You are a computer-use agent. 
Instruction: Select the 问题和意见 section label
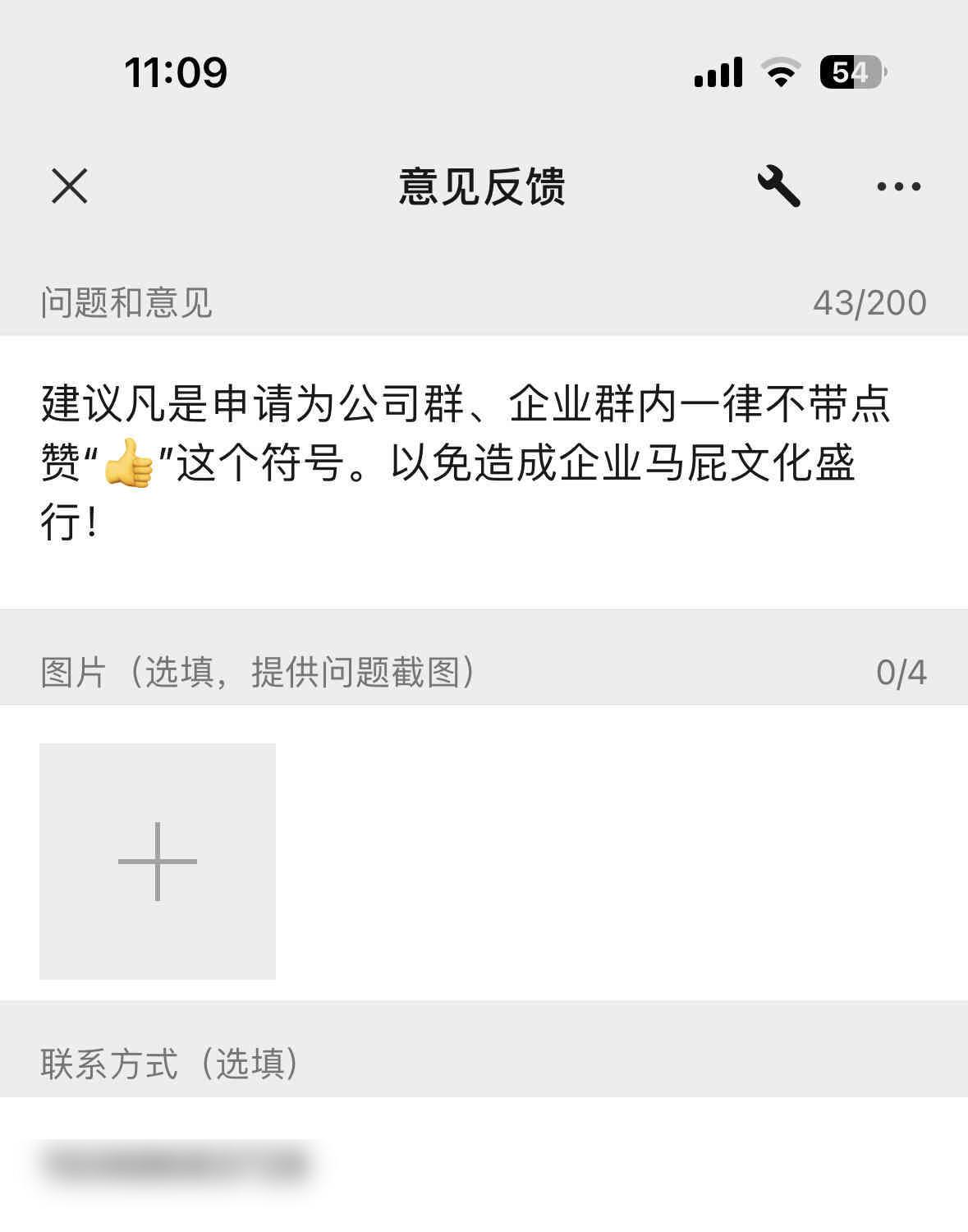tap(125, 304)
